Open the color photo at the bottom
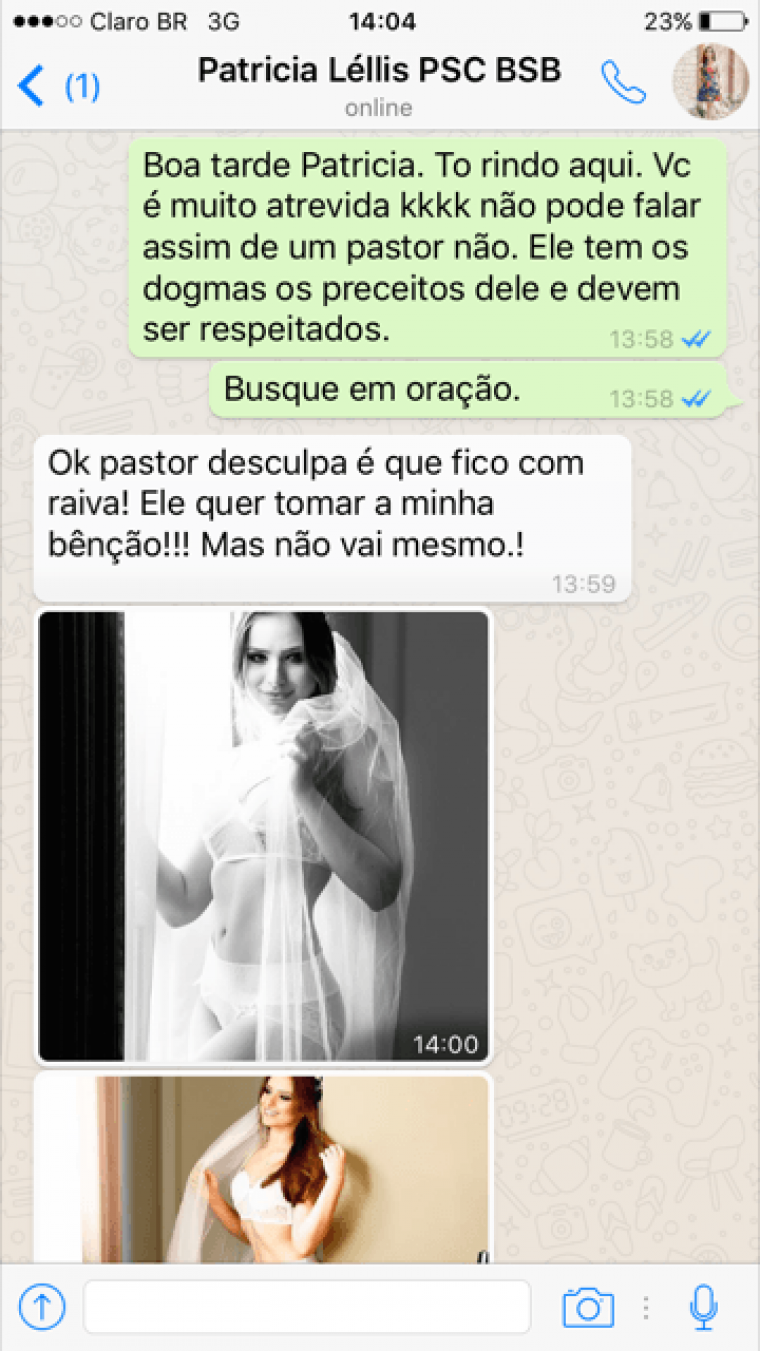 (263, 1168)
